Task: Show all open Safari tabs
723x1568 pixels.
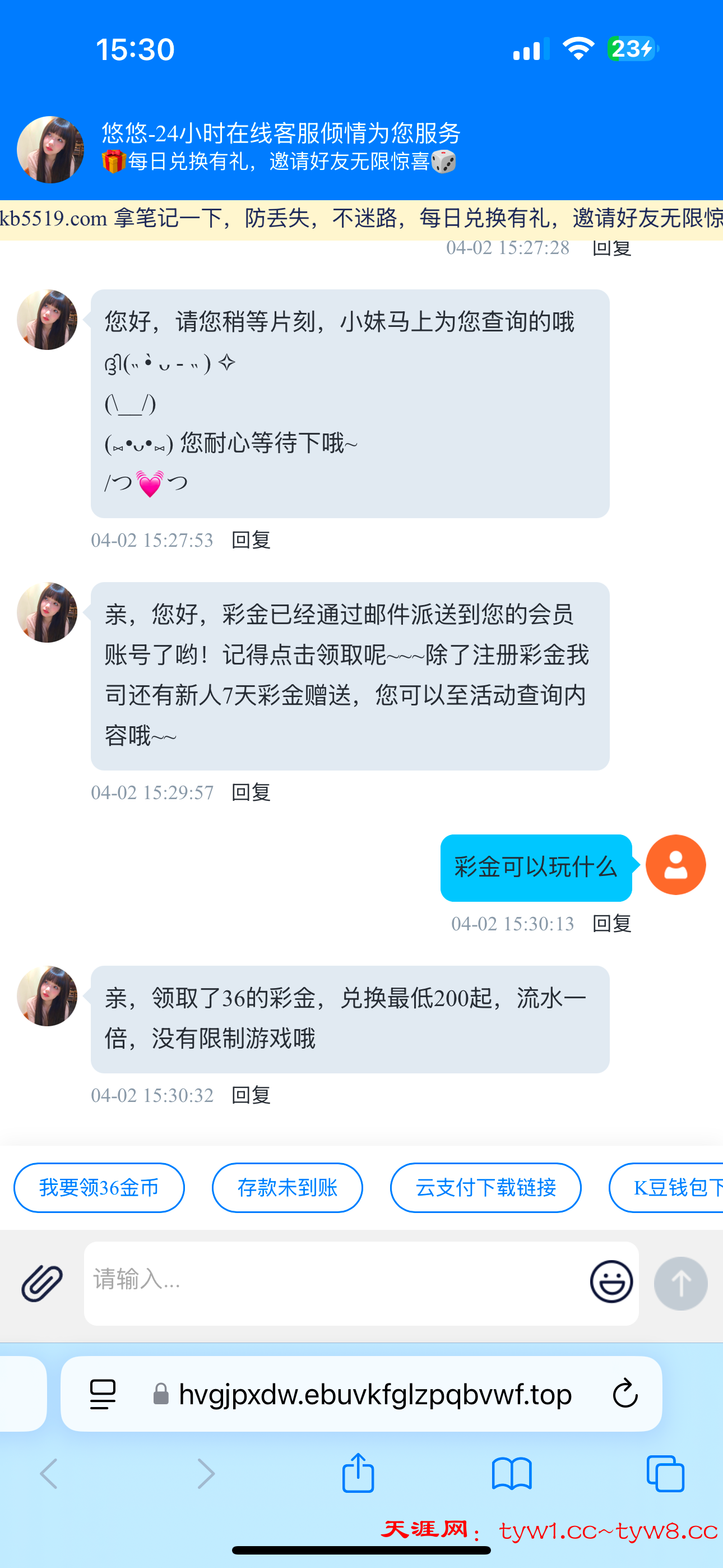Action: pos(665,1474)
